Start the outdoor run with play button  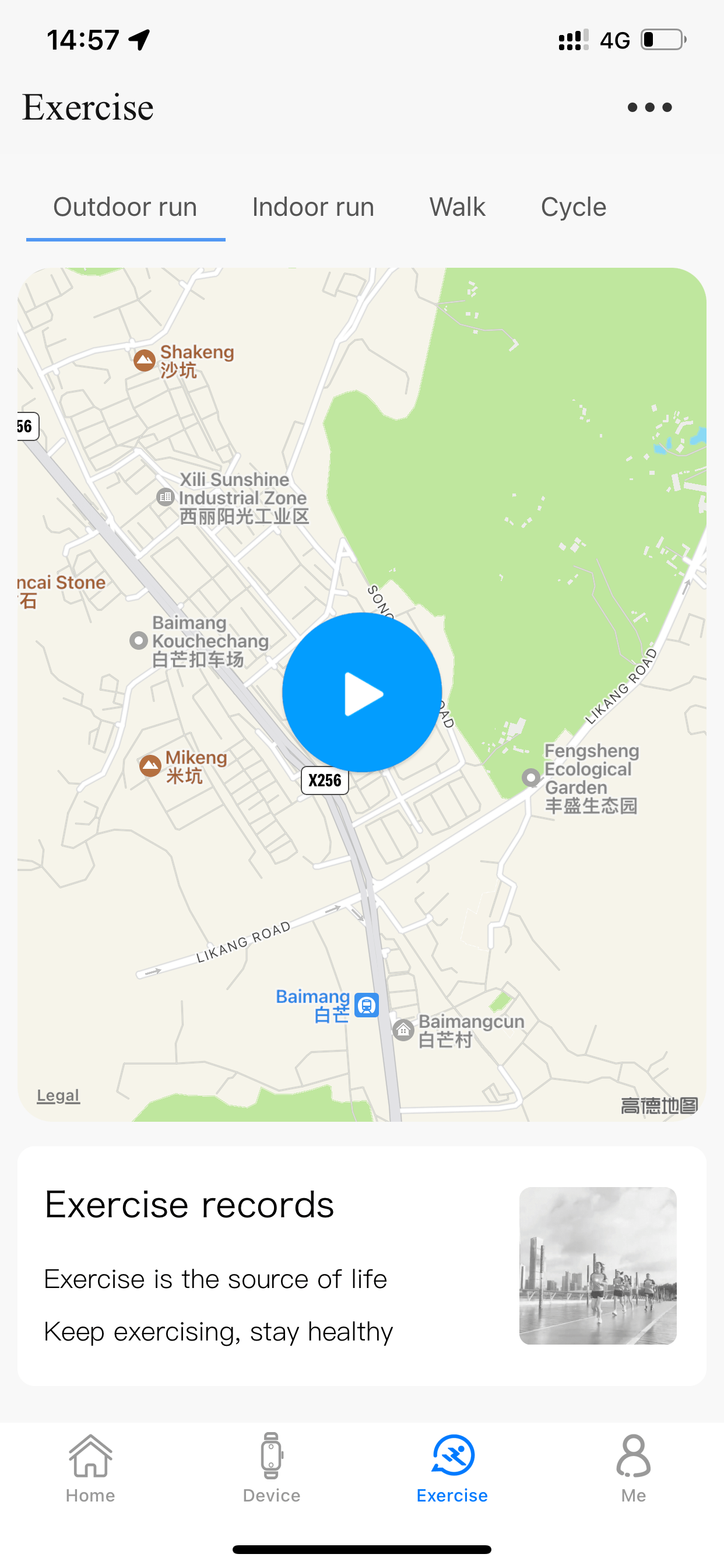pyautogui.click(x=362, y=692)
